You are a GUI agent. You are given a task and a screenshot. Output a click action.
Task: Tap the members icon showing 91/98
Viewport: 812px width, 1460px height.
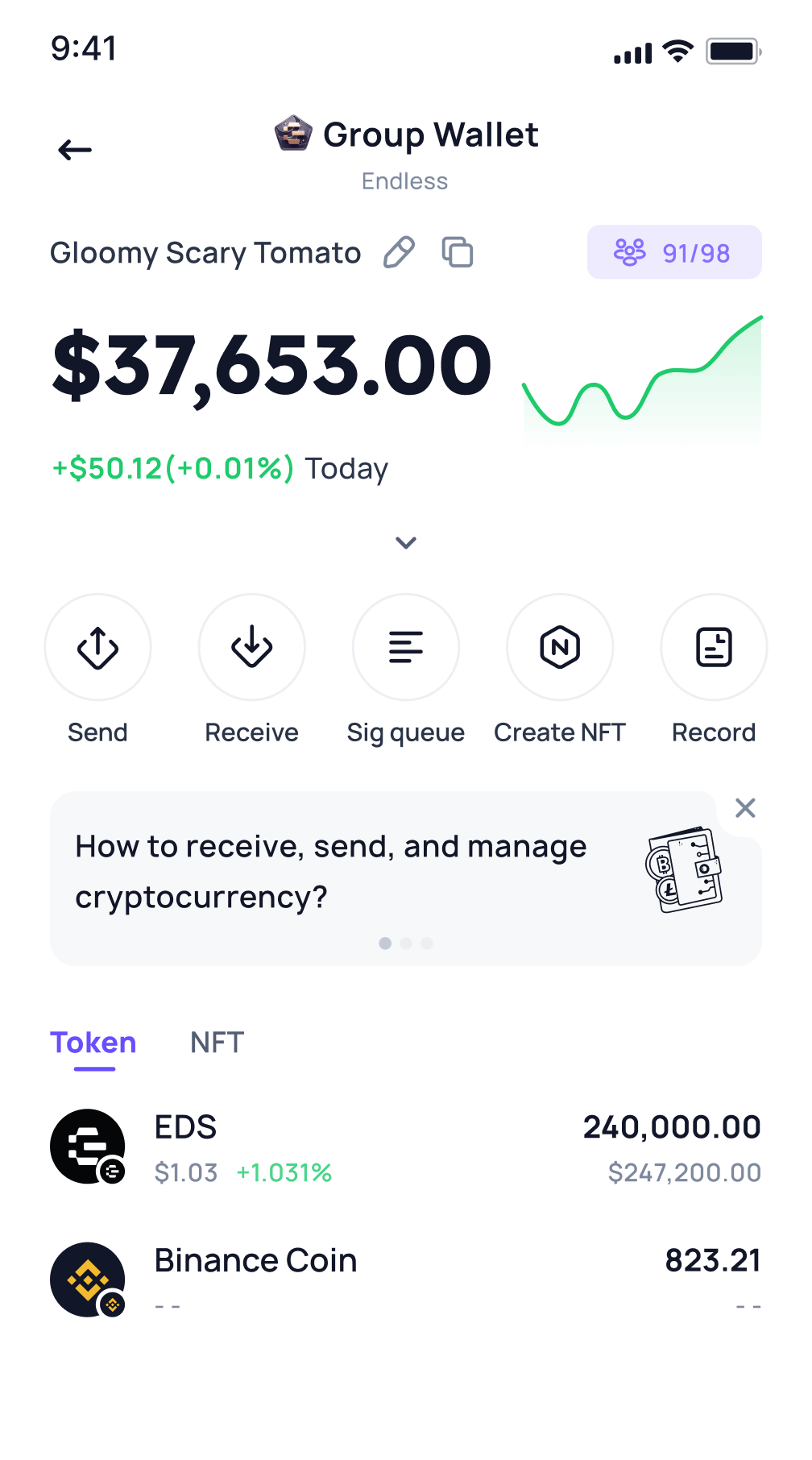coord(674,252)
